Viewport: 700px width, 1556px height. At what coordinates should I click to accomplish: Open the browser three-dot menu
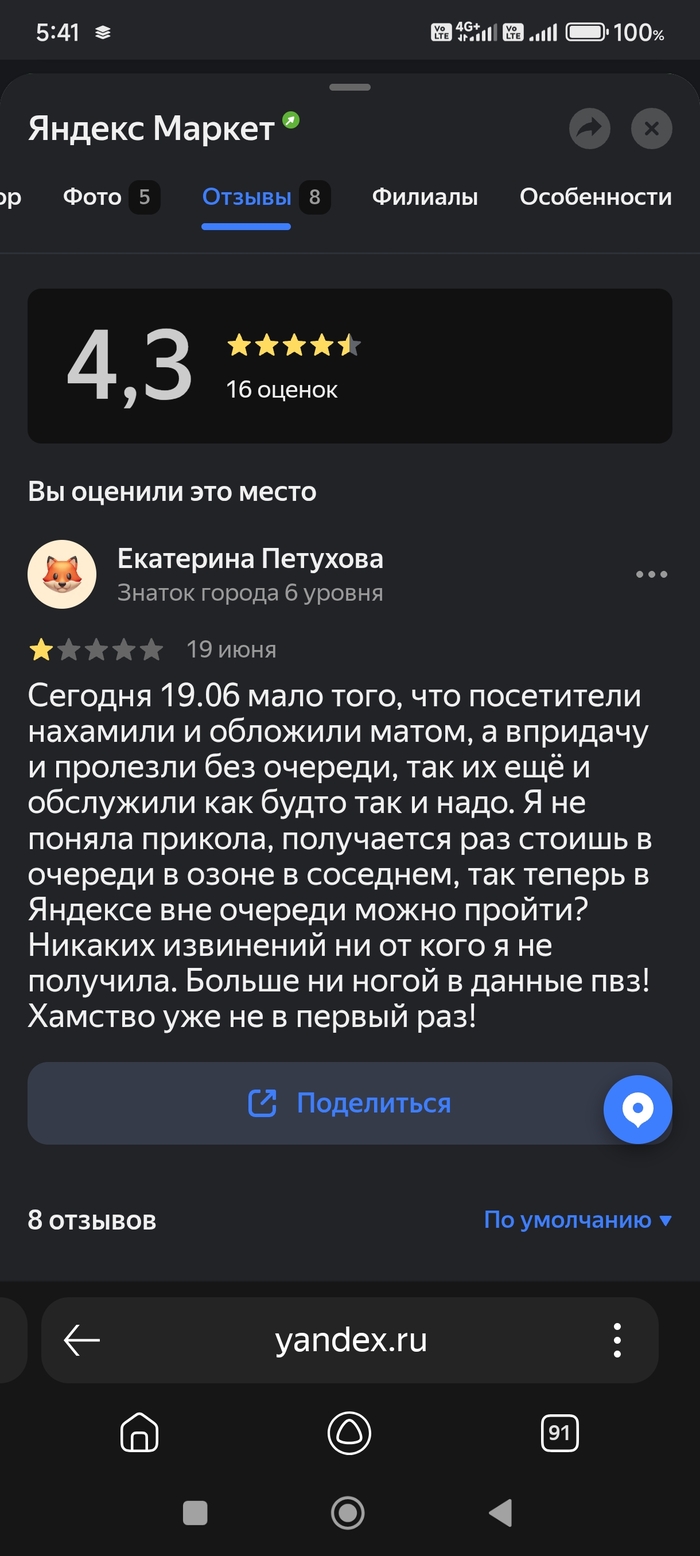pos(617,1340)
